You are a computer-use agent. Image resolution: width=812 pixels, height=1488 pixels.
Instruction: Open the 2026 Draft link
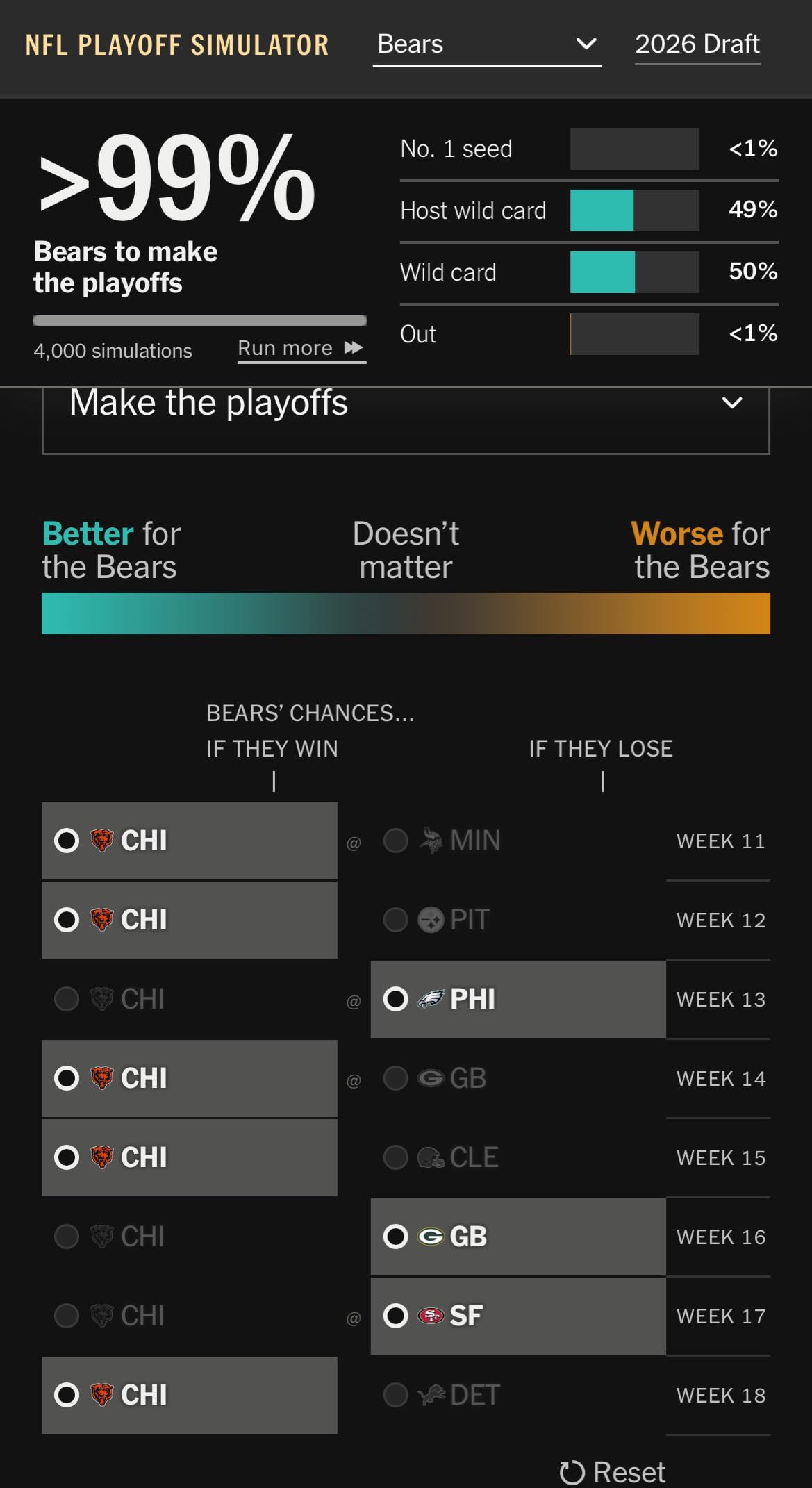(697, 44)
